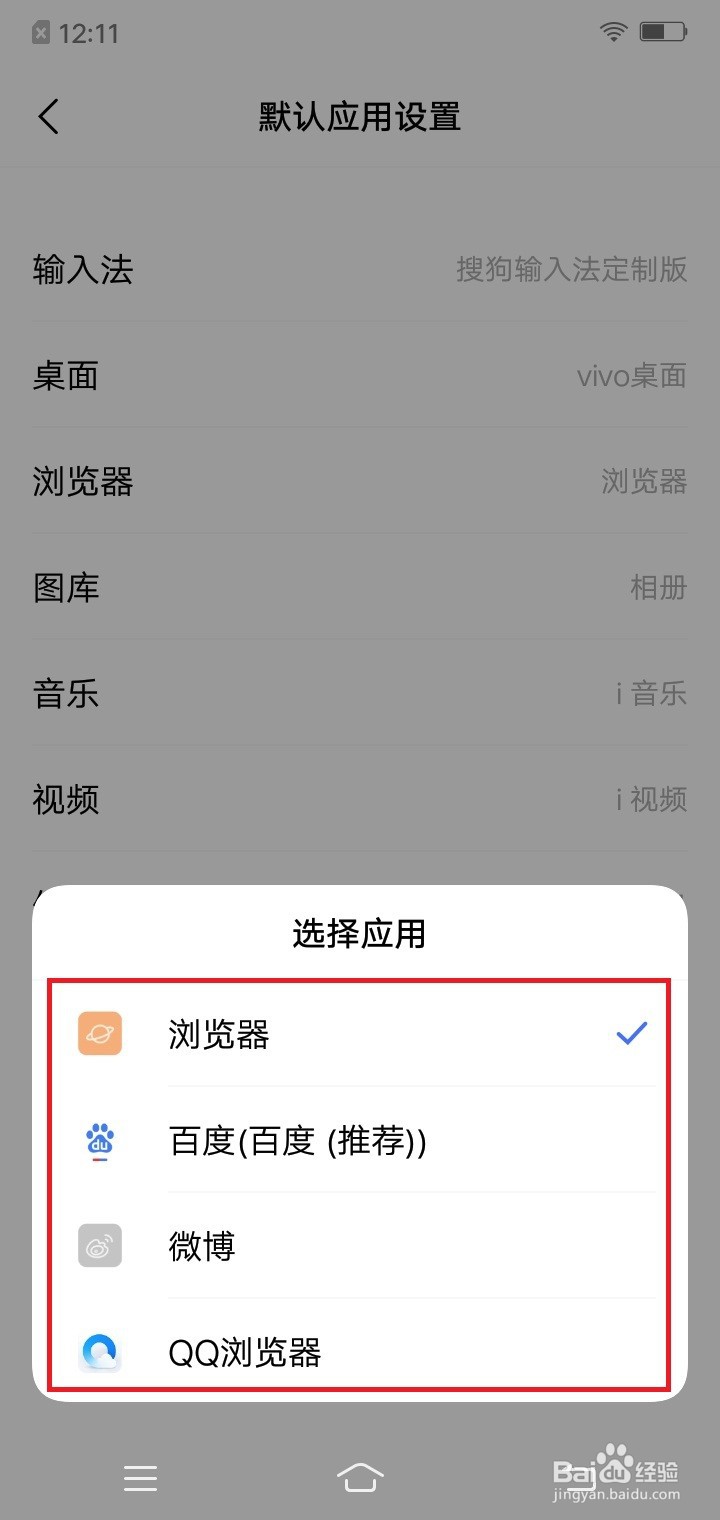Open the 图库 setting row
The image size is (720, 1520).
360,588
